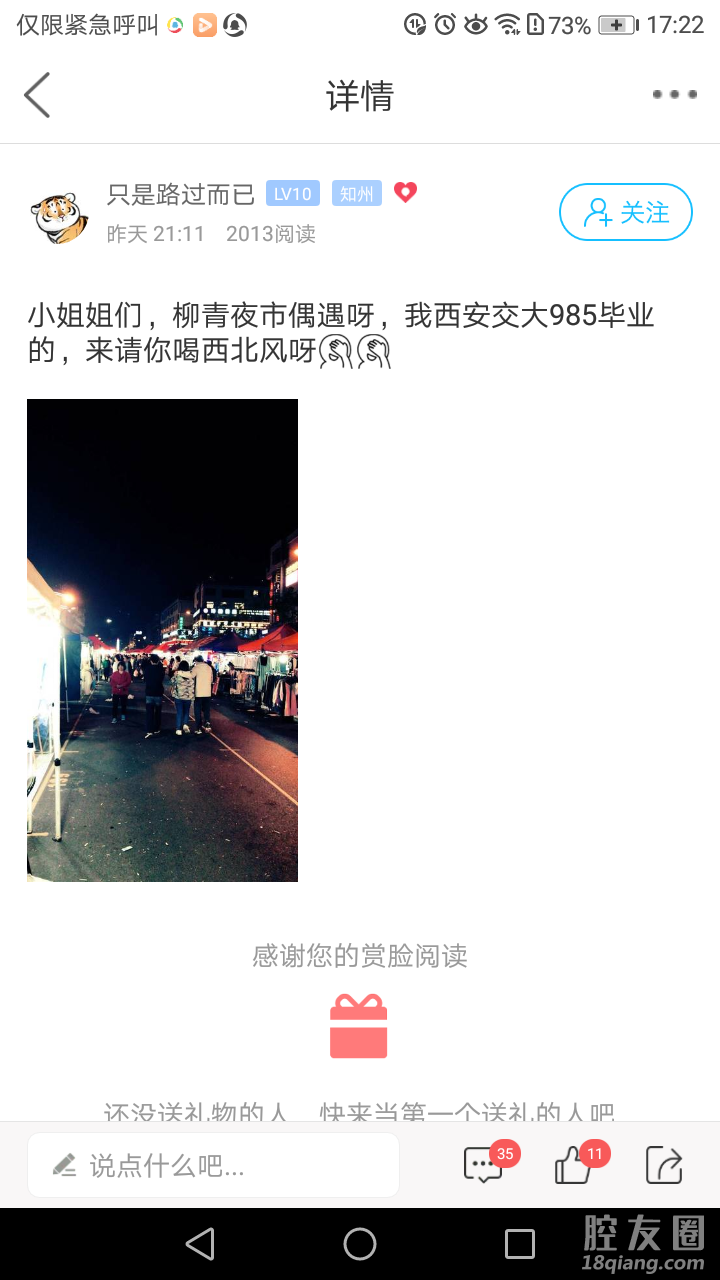
Task: Tap the system home button
Action: [x=360, y=1244]
